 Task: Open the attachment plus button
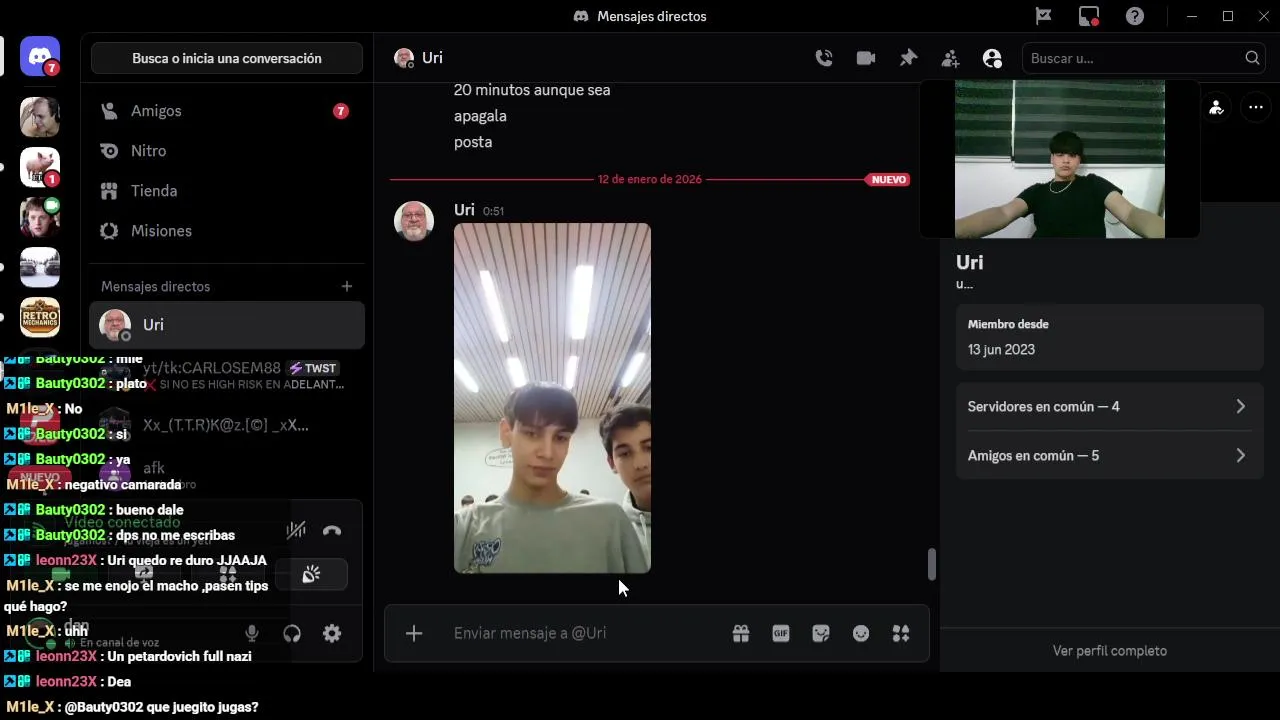[x=414, y=633]
